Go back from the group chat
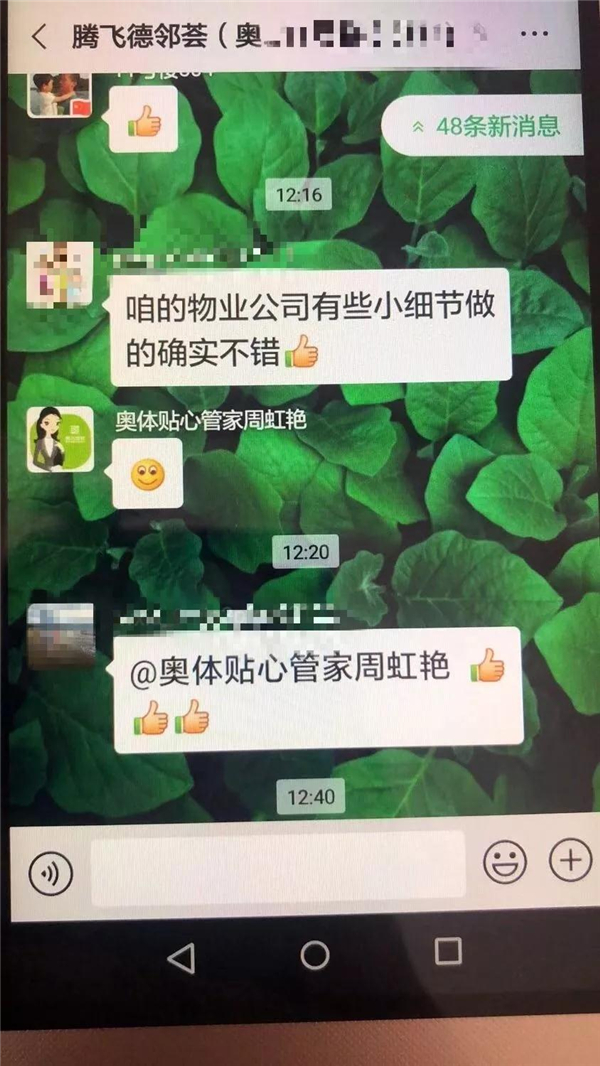The image size is (600, 1066). 40,38
